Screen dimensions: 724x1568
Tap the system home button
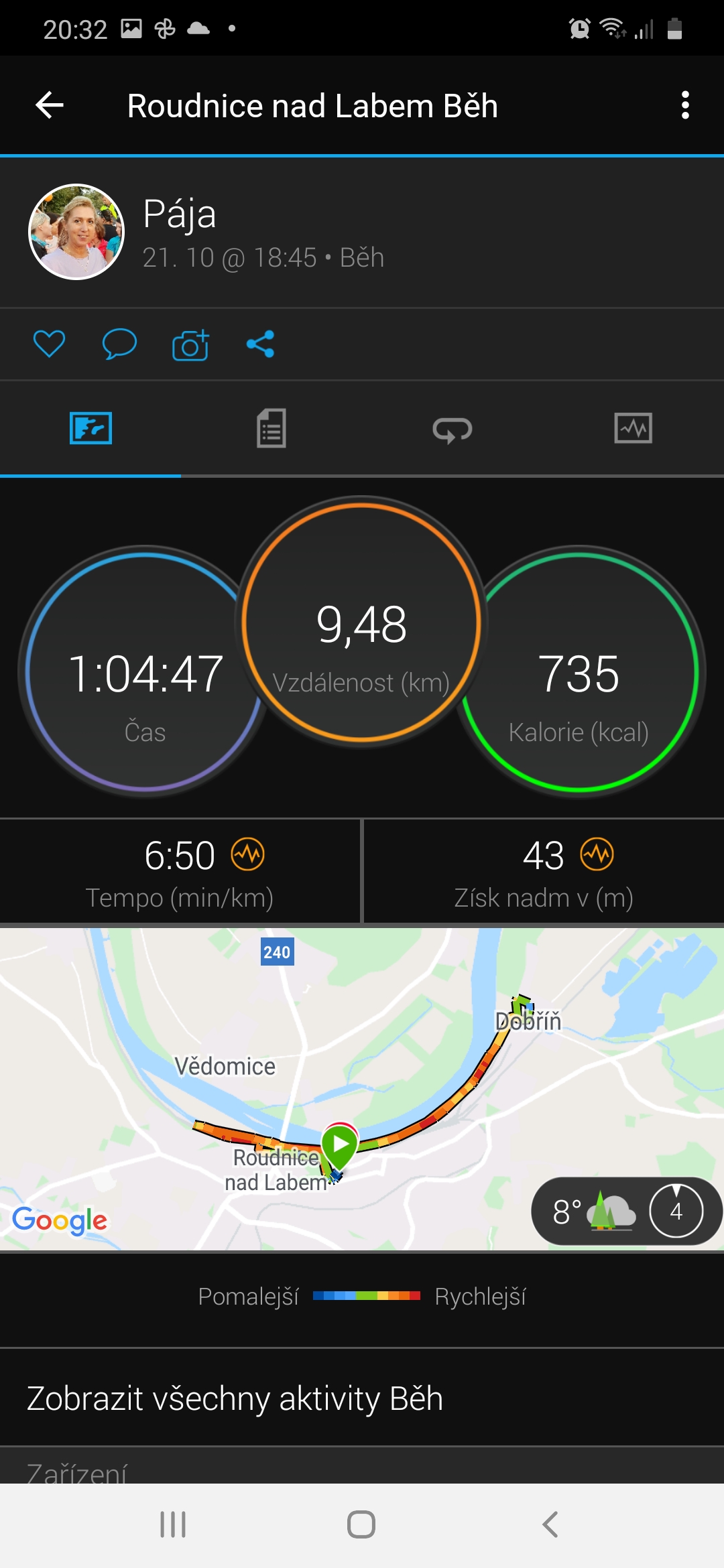click(x=361, y=1524)
